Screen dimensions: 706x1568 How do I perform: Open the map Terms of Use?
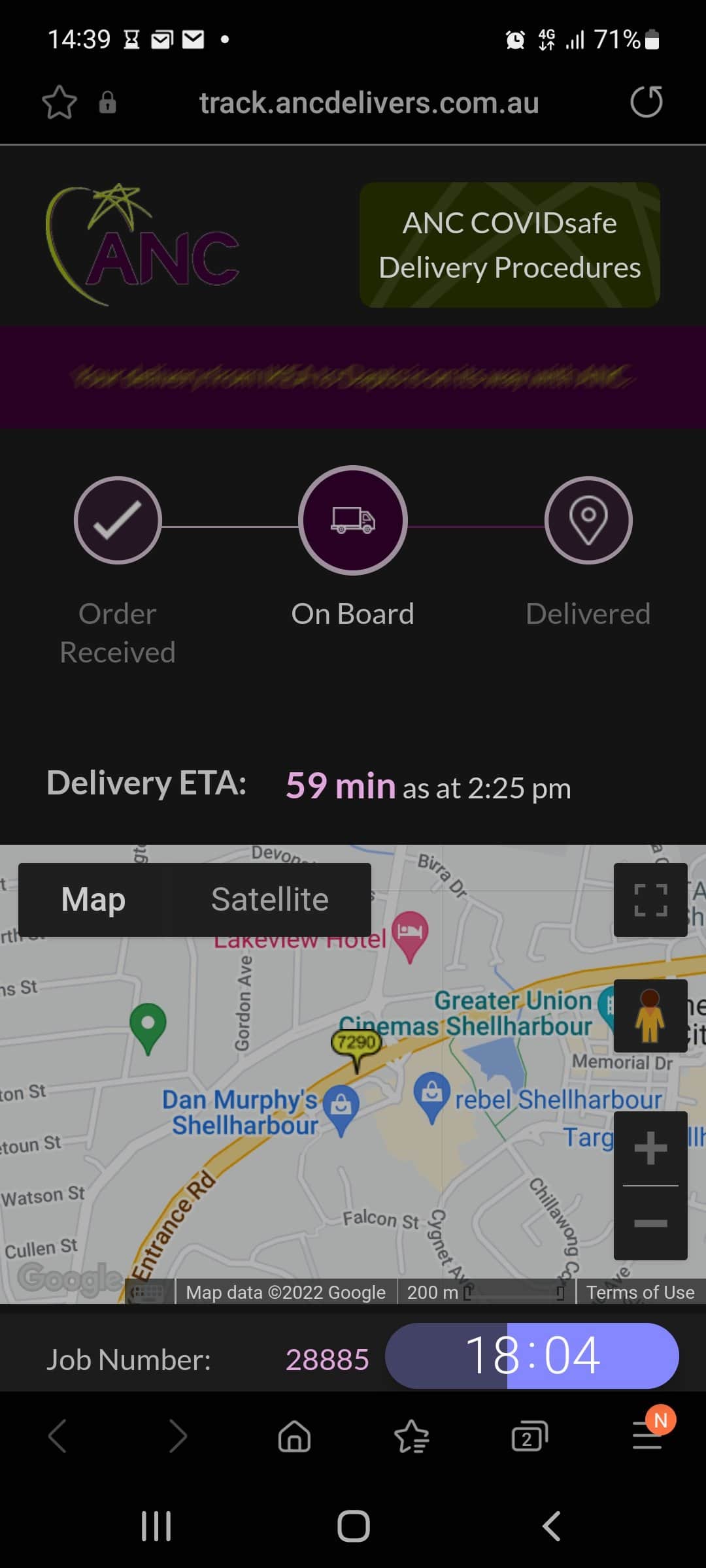click(640, 1292)
